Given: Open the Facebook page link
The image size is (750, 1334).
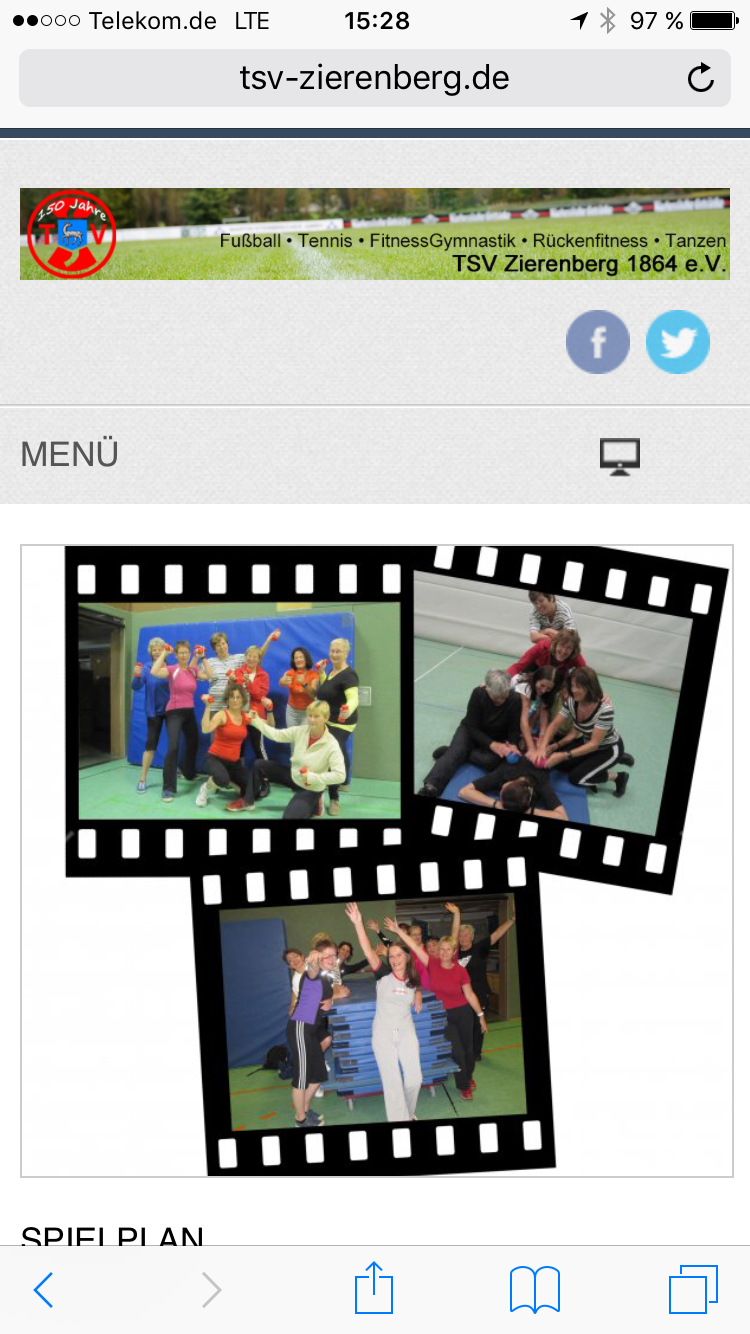Looking at the screenshot, I should pos(598,342).
